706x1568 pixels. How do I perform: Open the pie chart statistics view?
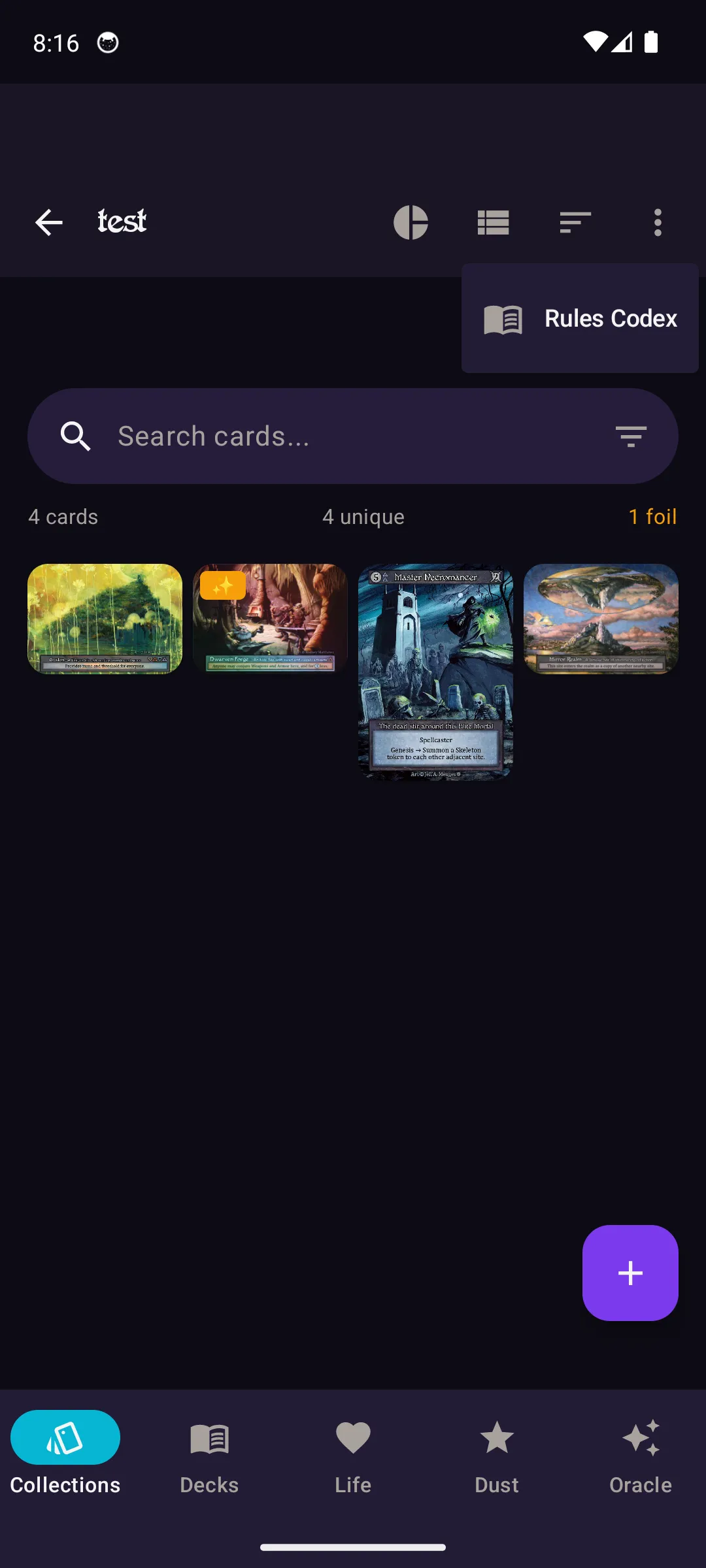point(411,223)
